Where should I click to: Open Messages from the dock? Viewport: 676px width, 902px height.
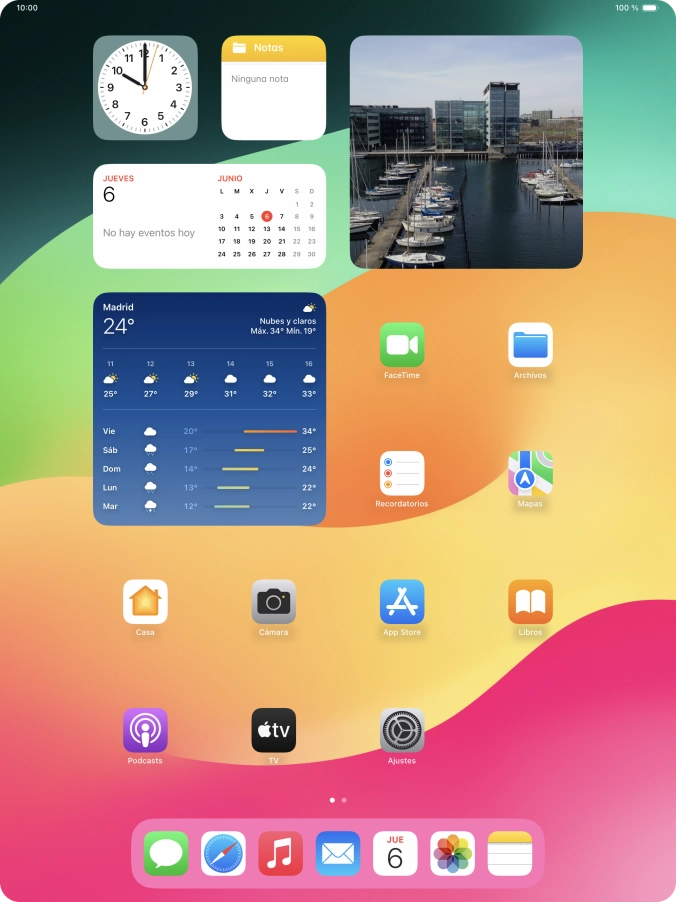[x=166, y=854]
